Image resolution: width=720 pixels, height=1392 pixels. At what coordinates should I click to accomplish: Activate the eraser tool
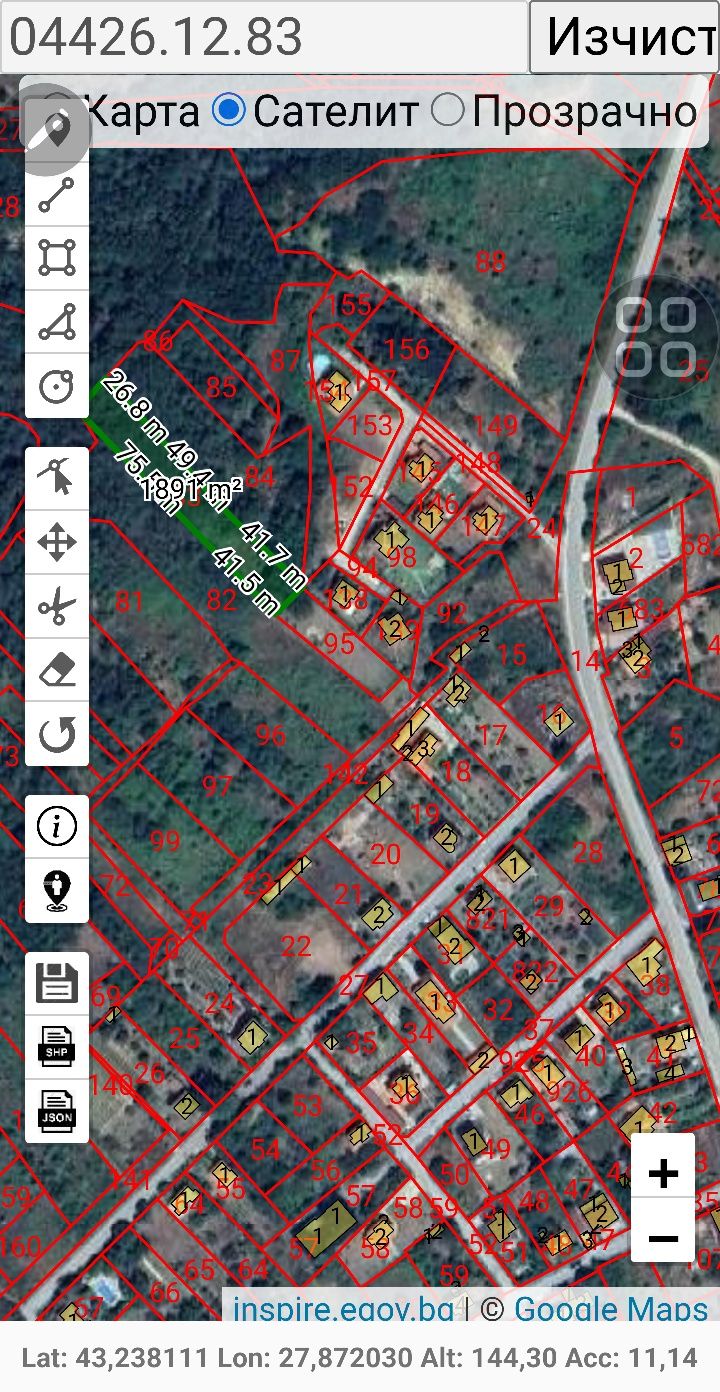click(x=57, y=670)
